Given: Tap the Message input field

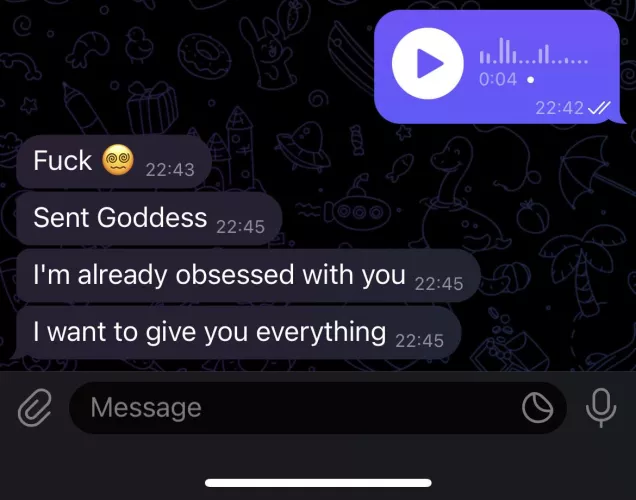Looking at the screenshot, I should (290, 408).
